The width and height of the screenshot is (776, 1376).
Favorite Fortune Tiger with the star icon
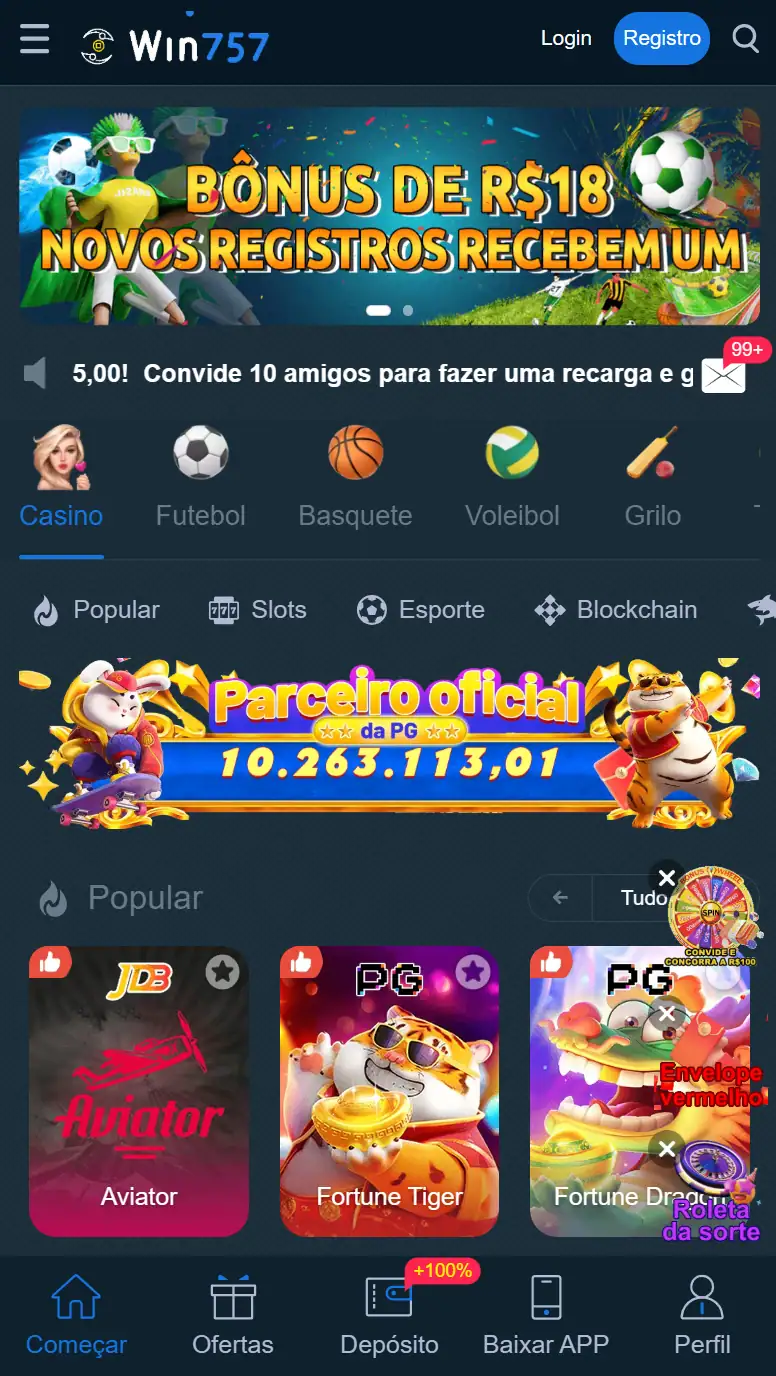click(x=473, y=971)
